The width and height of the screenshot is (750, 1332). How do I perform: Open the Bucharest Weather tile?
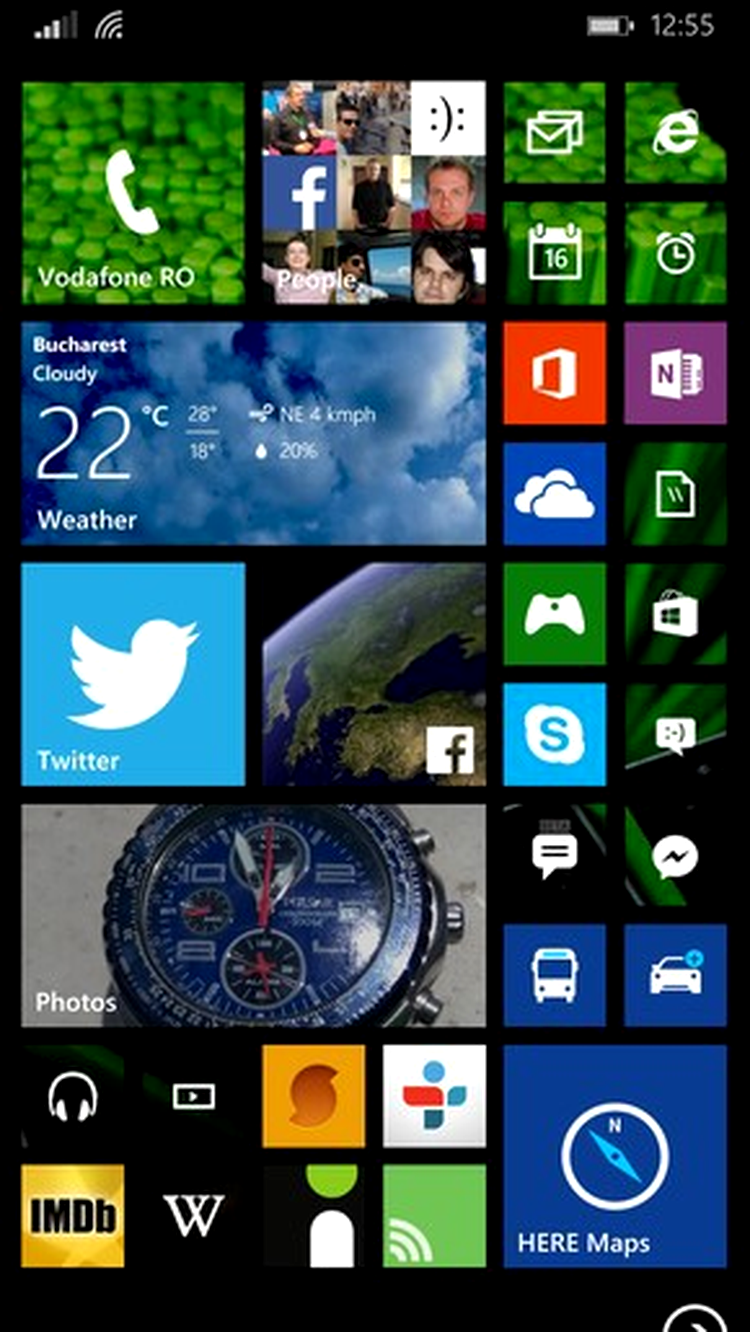pos(253,433)
